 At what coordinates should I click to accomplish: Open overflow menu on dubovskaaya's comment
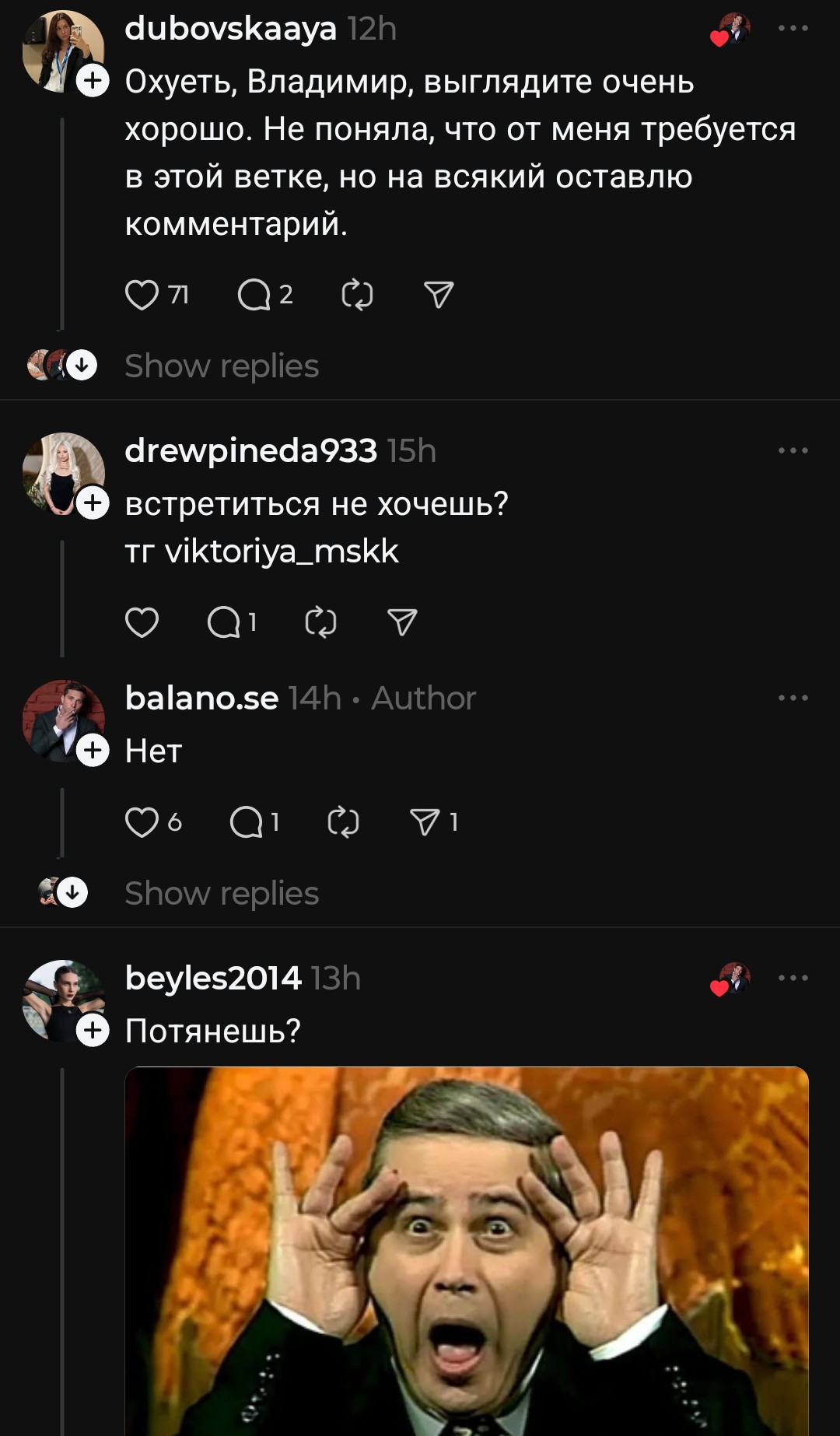[x=793, y=29]
